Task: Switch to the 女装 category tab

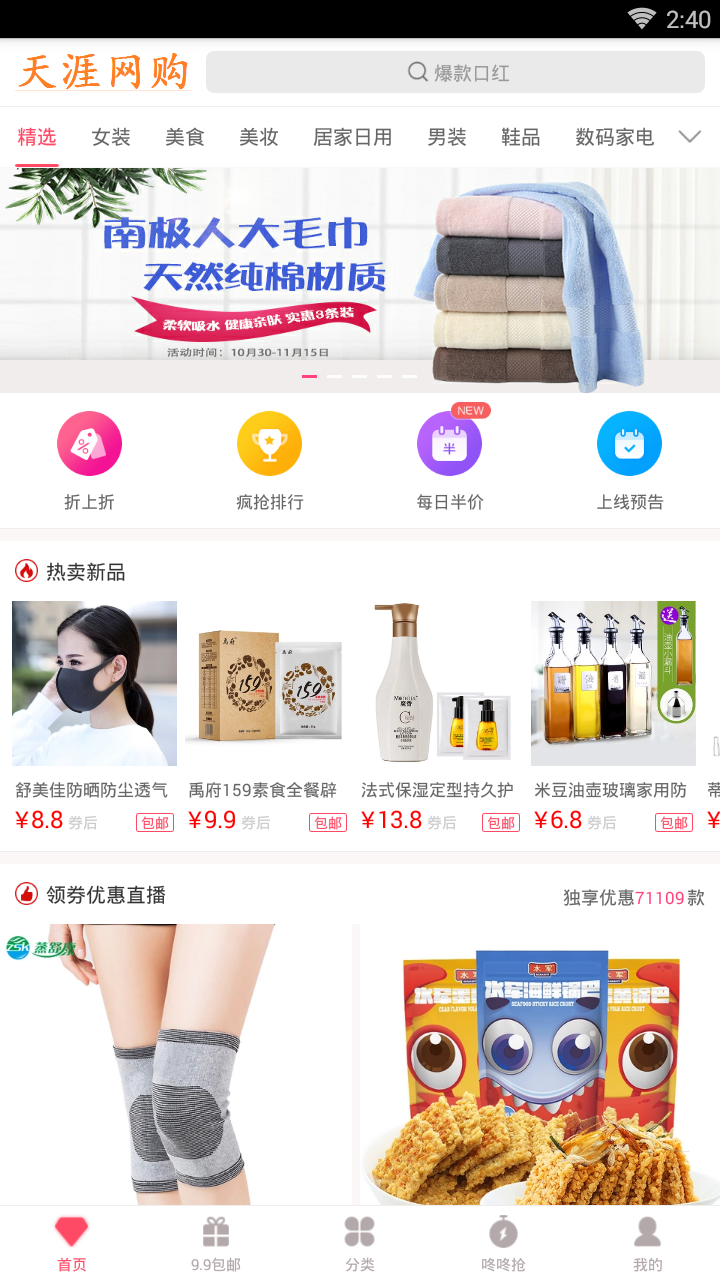Action: (x=111, y=137)
